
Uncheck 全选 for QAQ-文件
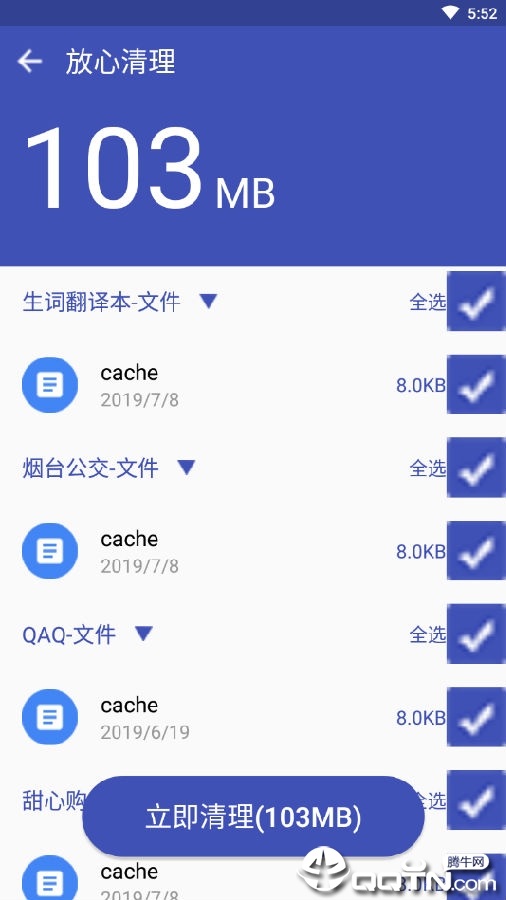pyautogui.click(x=476, y=634)
